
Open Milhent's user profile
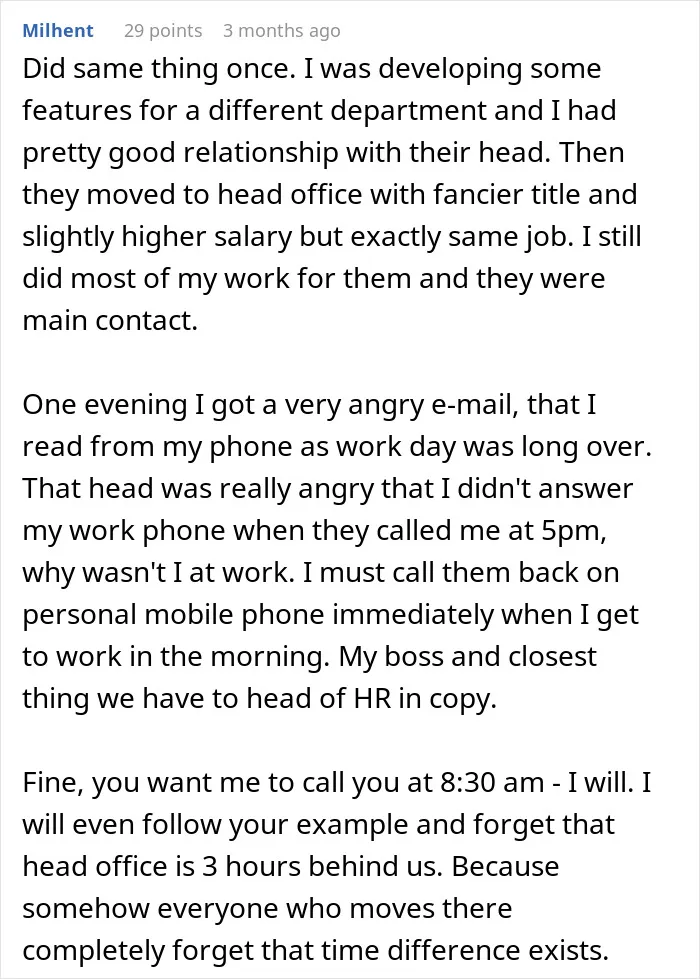[x=58, y=31]
